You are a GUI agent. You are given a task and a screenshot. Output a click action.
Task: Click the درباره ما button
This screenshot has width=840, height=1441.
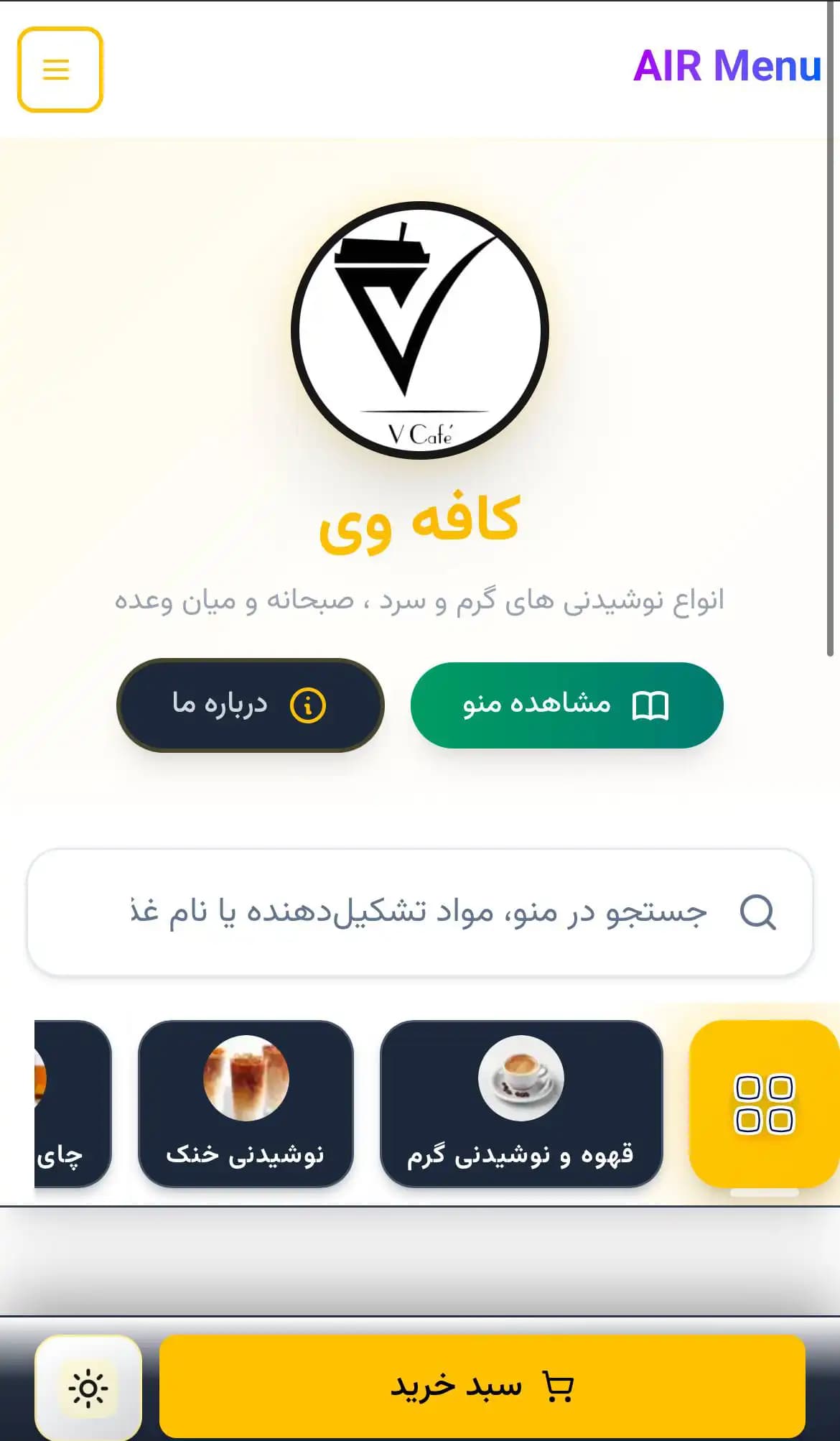point(250,705)
